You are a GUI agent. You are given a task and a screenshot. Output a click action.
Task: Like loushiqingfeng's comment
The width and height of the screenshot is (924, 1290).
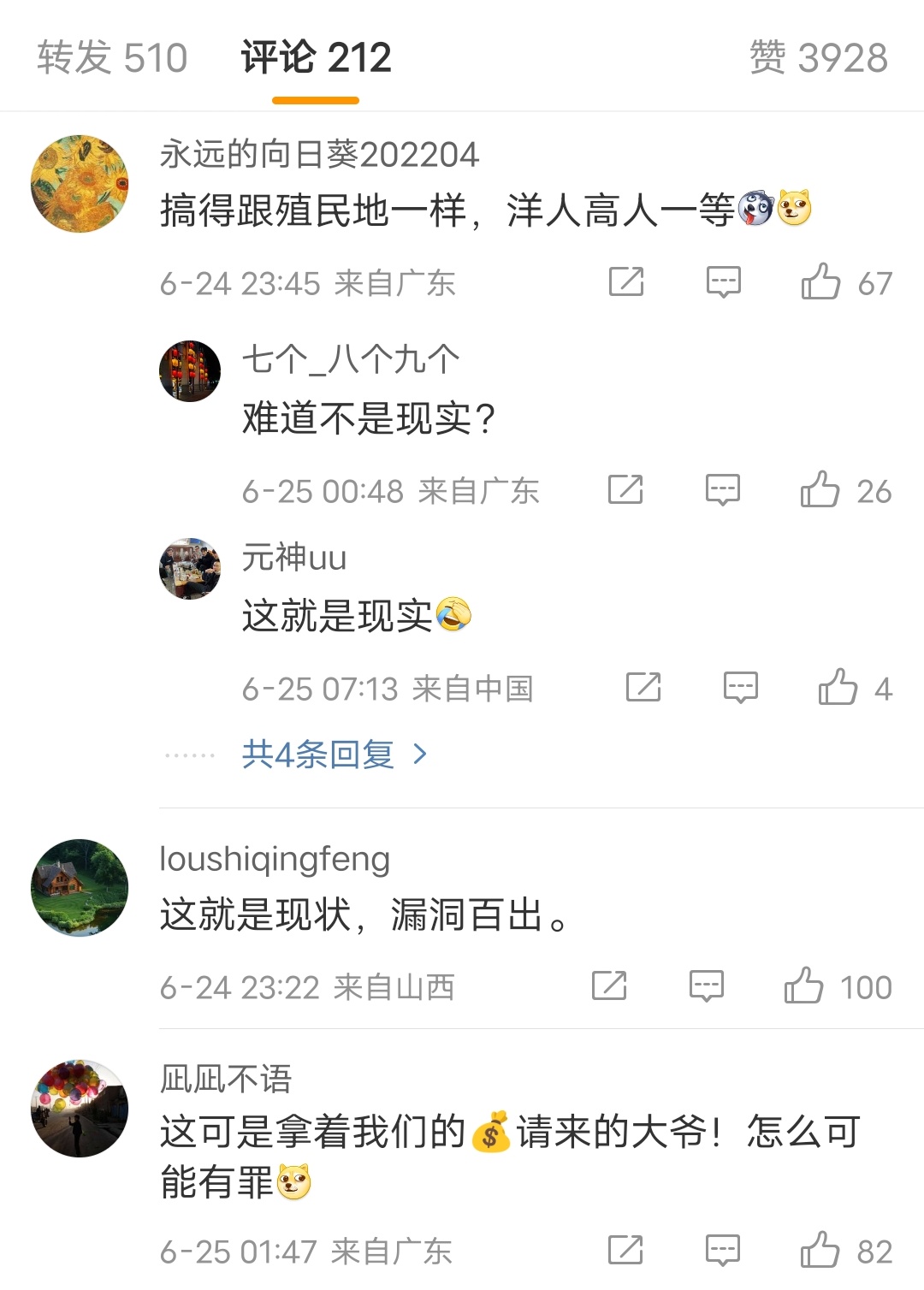click(x=803, y=986)
